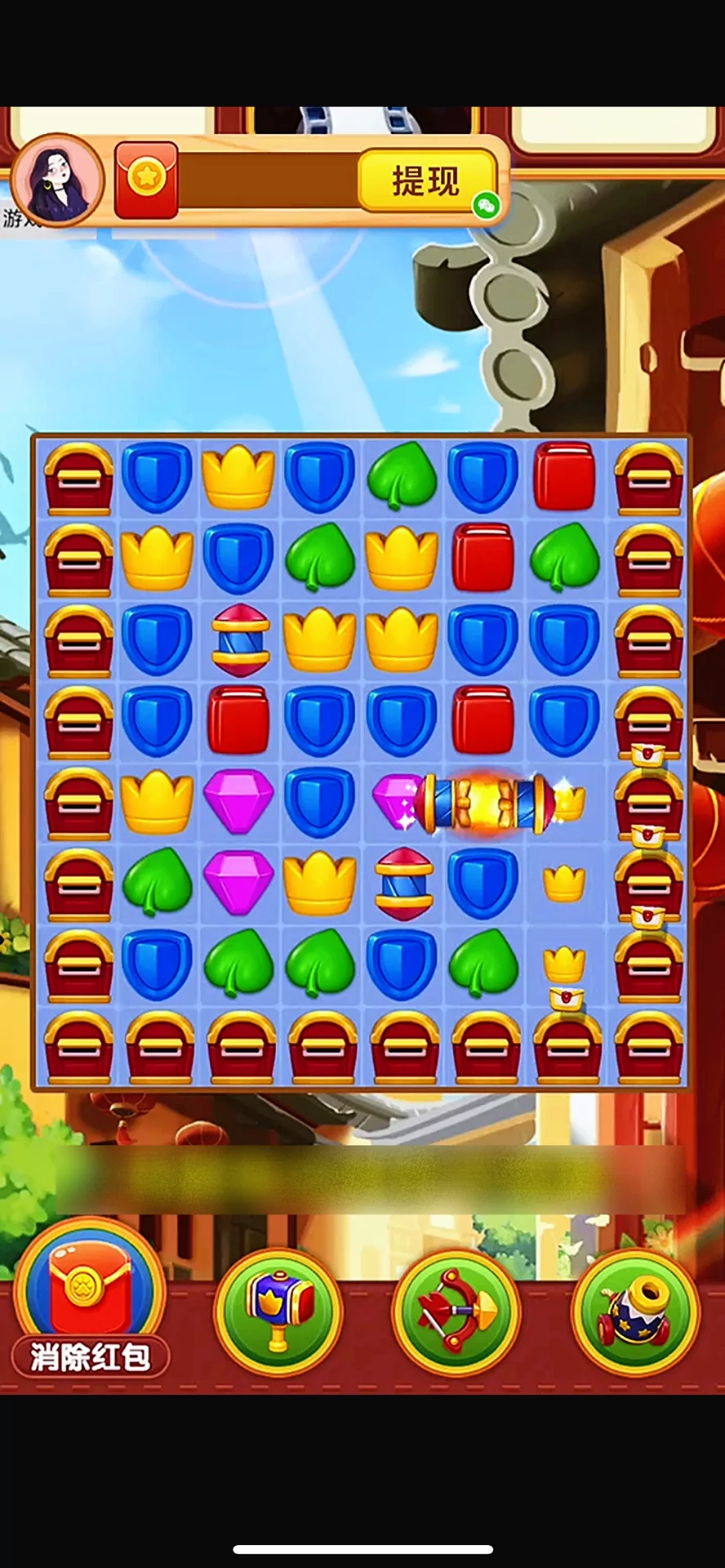725x1568 pixels.
Task: Select the cannon booster
Action: click(635, 1312)
